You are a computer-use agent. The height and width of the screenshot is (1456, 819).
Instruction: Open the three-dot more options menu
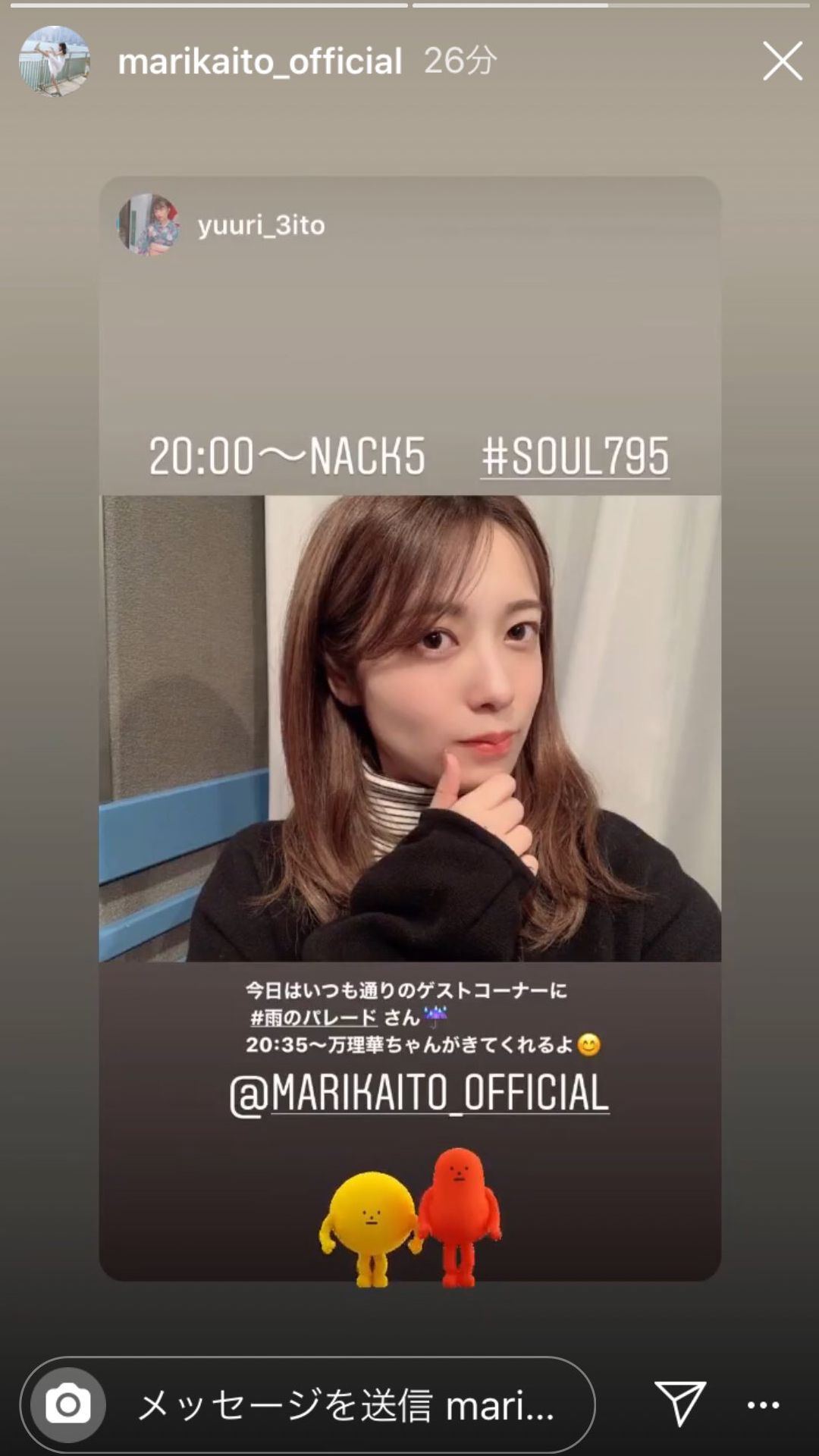(x=763, y=1405)
